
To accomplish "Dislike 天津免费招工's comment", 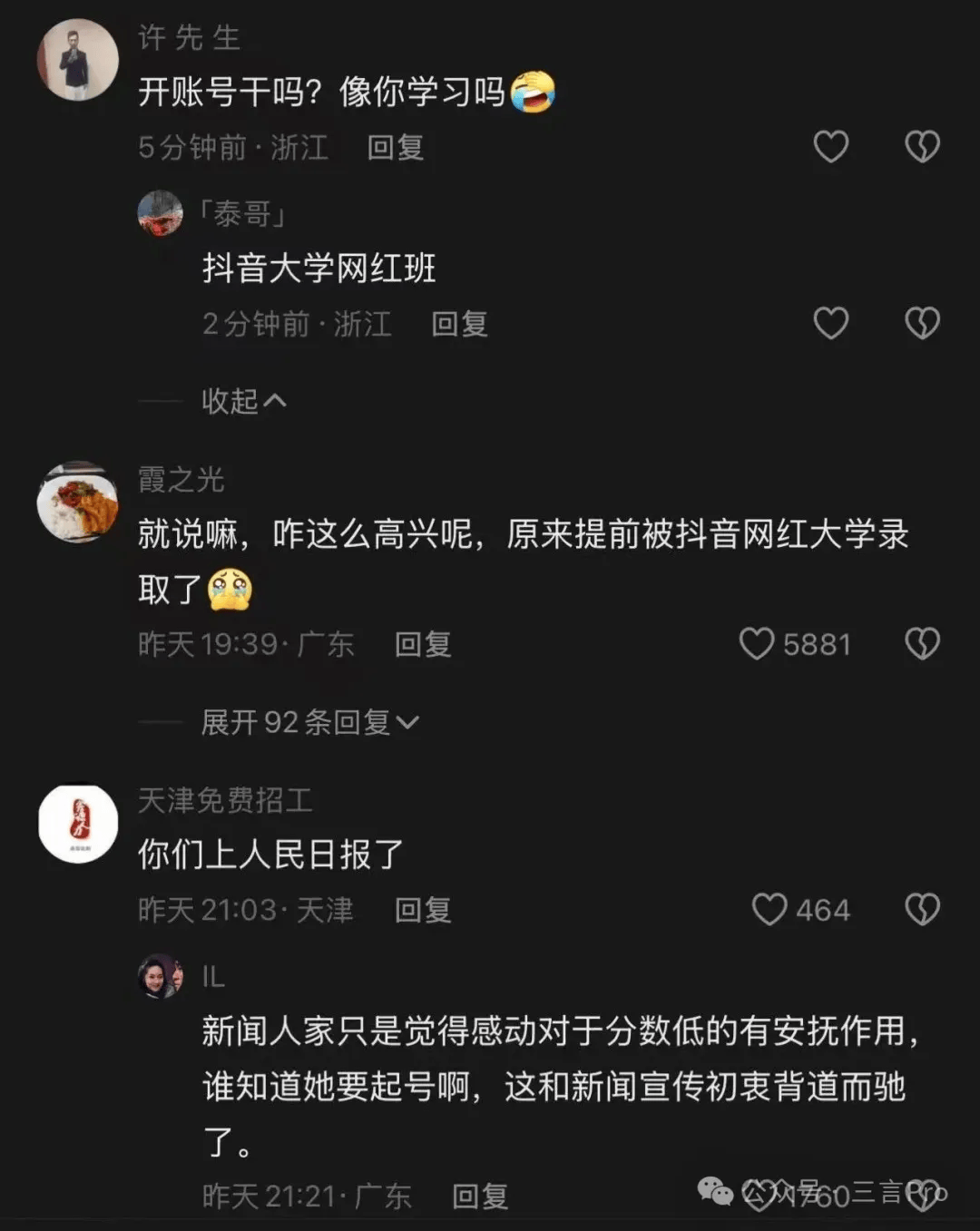I will click(922, 910).
